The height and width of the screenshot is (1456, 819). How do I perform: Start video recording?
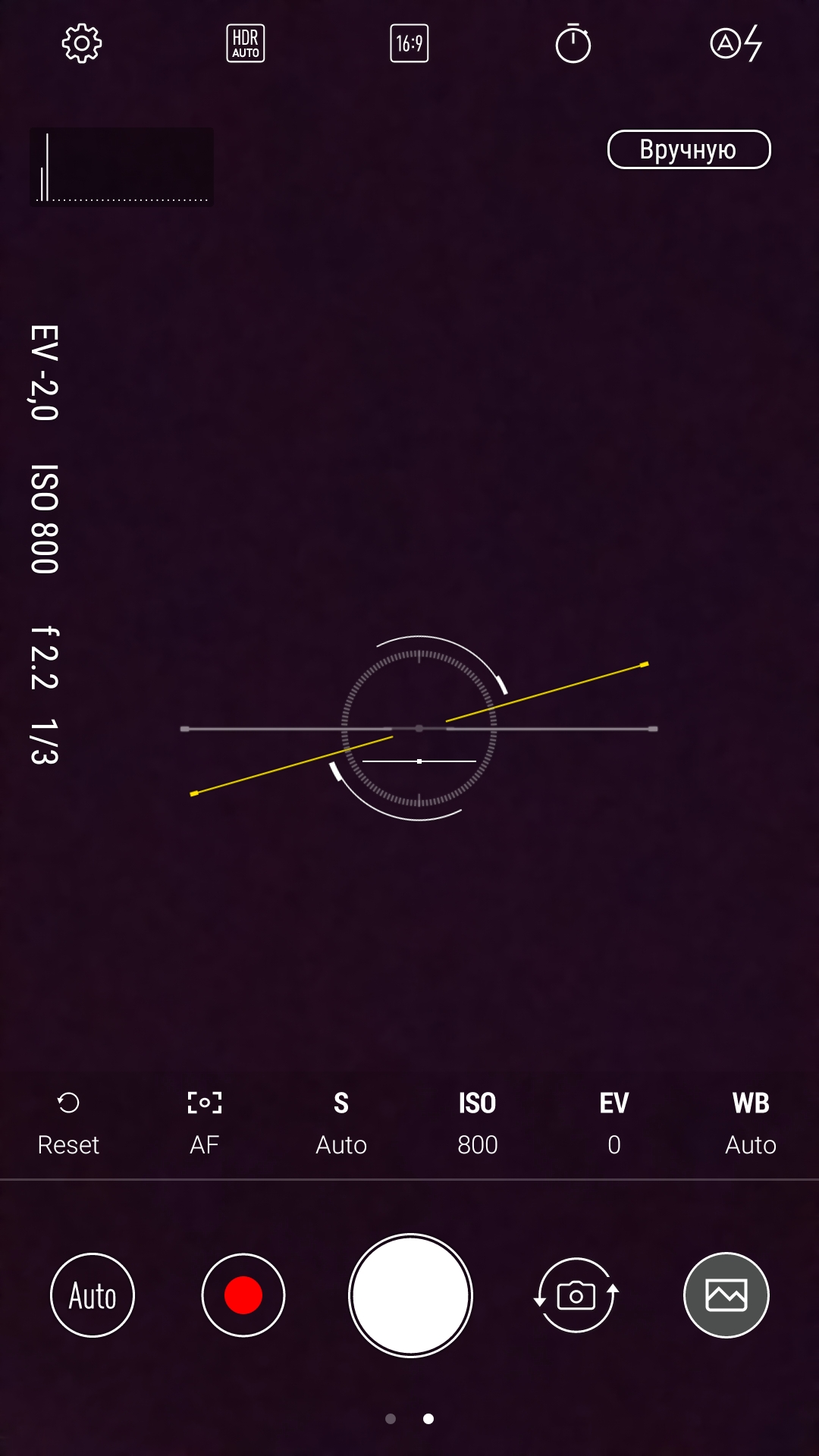click(243, 1295)
